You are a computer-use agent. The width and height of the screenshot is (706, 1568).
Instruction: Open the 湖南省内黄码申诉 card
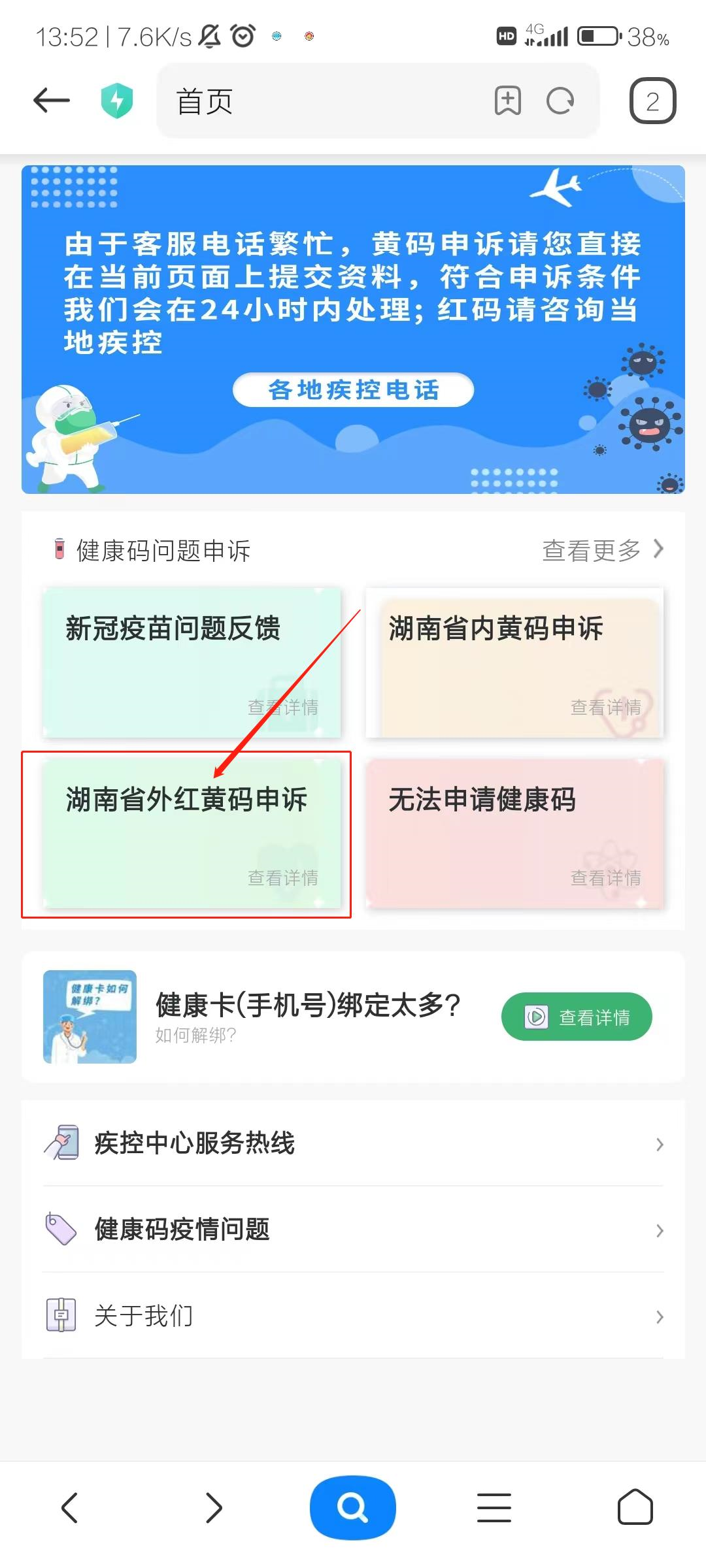pyautogui.click(x=514, y=662)
